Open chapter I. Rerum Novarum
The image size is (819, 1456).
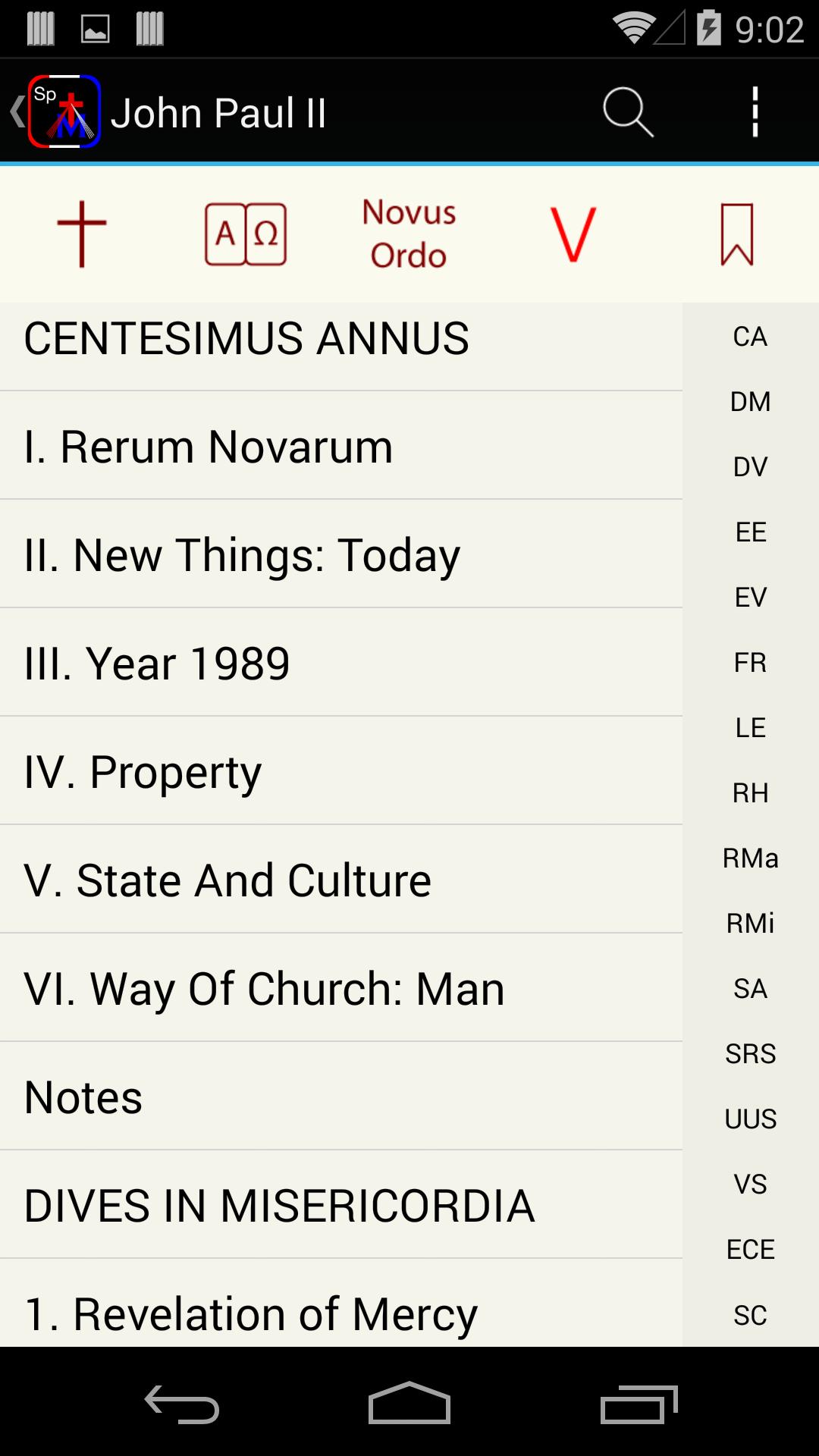[341, 447]
